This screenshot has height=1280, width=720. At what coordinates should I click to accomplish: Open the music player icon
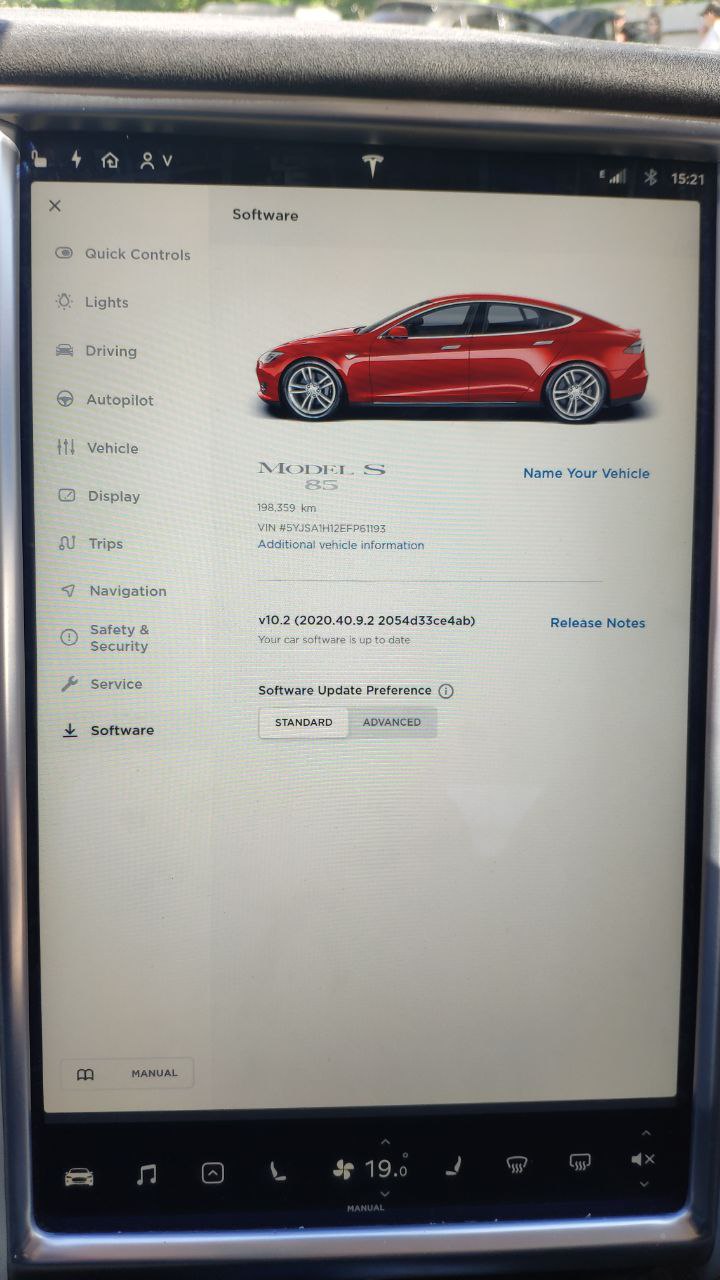(x=146, y=1175)
